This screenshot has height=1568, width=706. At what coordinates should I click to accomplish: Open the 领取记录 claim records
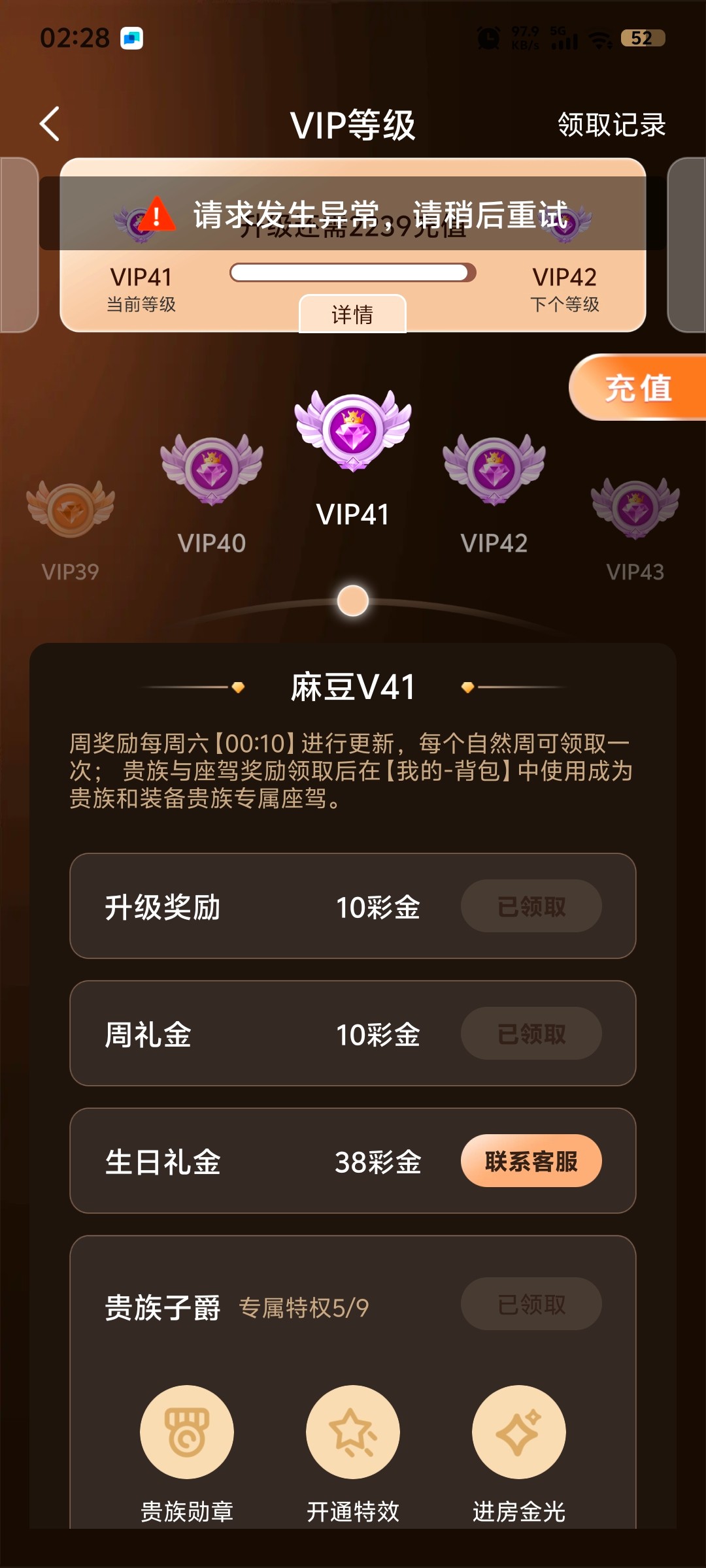point(611,125)
